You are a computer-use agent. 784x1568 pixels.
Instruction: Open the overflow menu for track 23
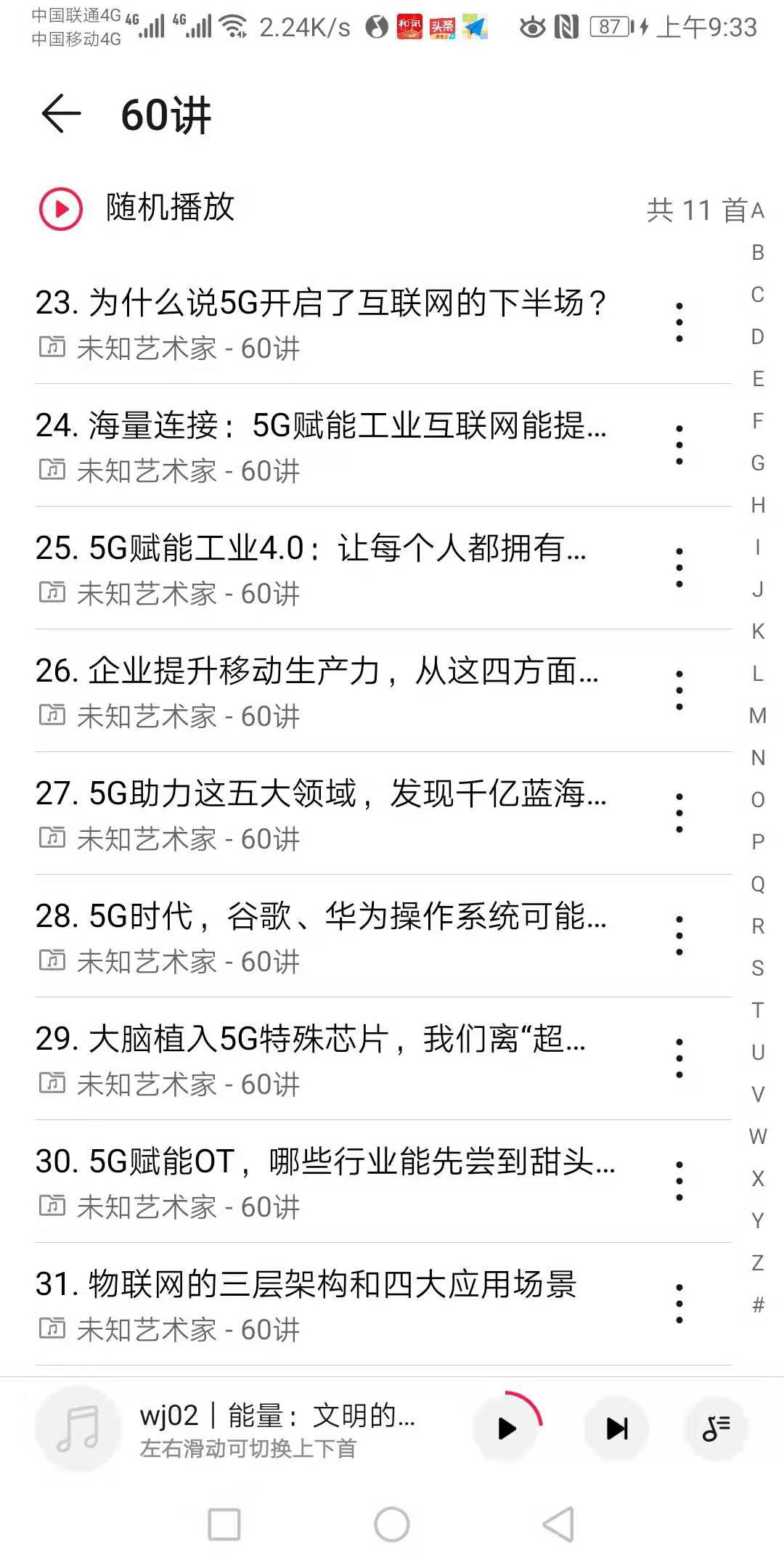(x=679, y=323)
